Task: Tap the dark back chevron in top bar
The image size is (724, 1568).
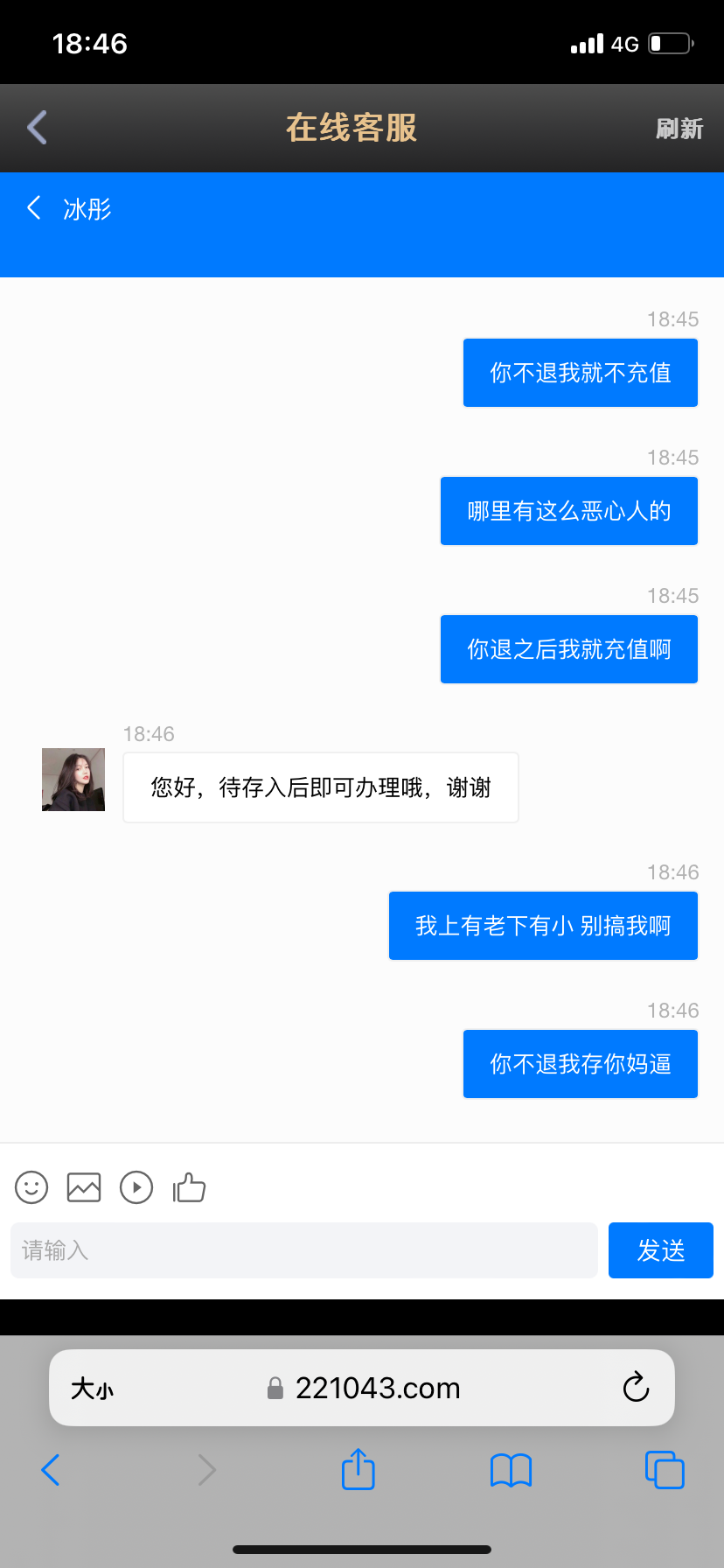Action: click(x=35, y=128)
